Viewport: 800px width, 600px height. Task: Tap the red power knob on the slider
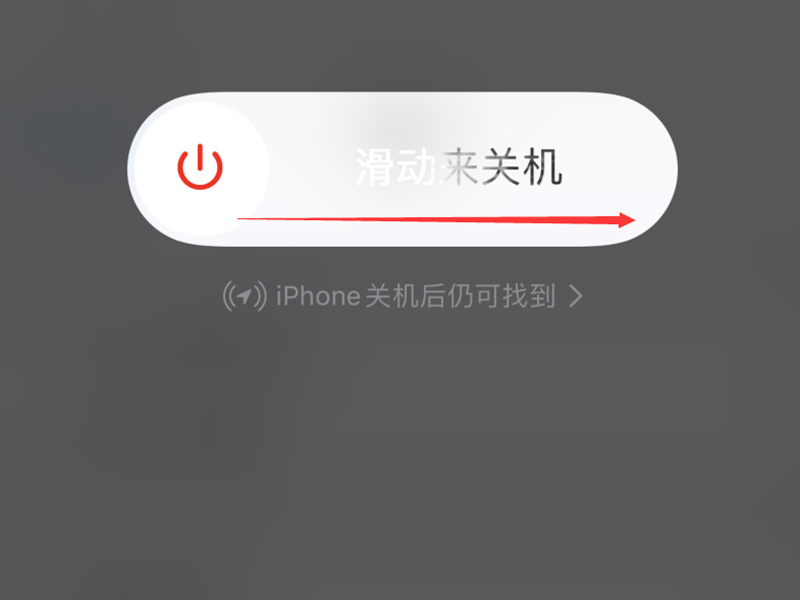click(x=200, y=168)
